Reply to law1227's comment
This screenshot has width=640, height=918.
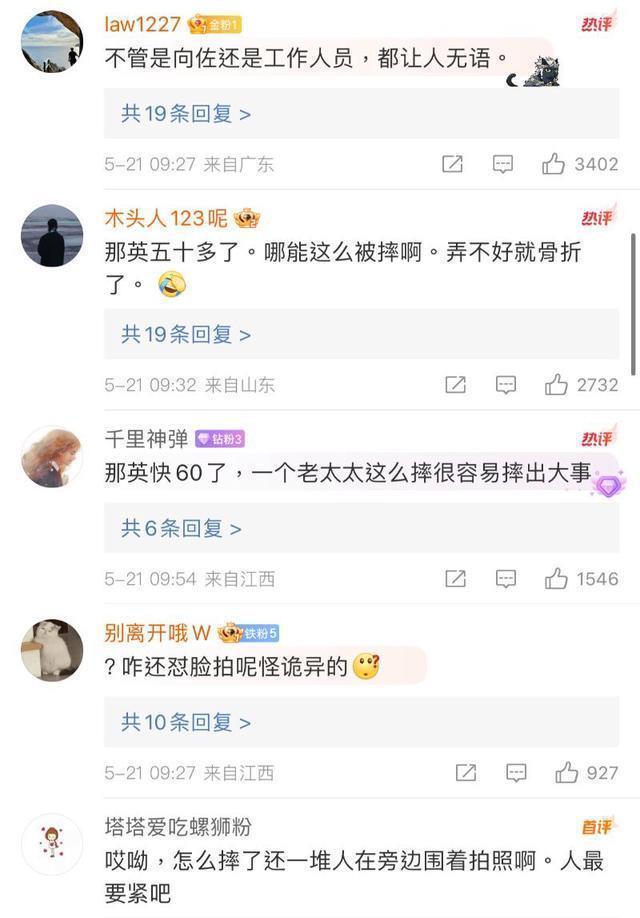[503, 164]
